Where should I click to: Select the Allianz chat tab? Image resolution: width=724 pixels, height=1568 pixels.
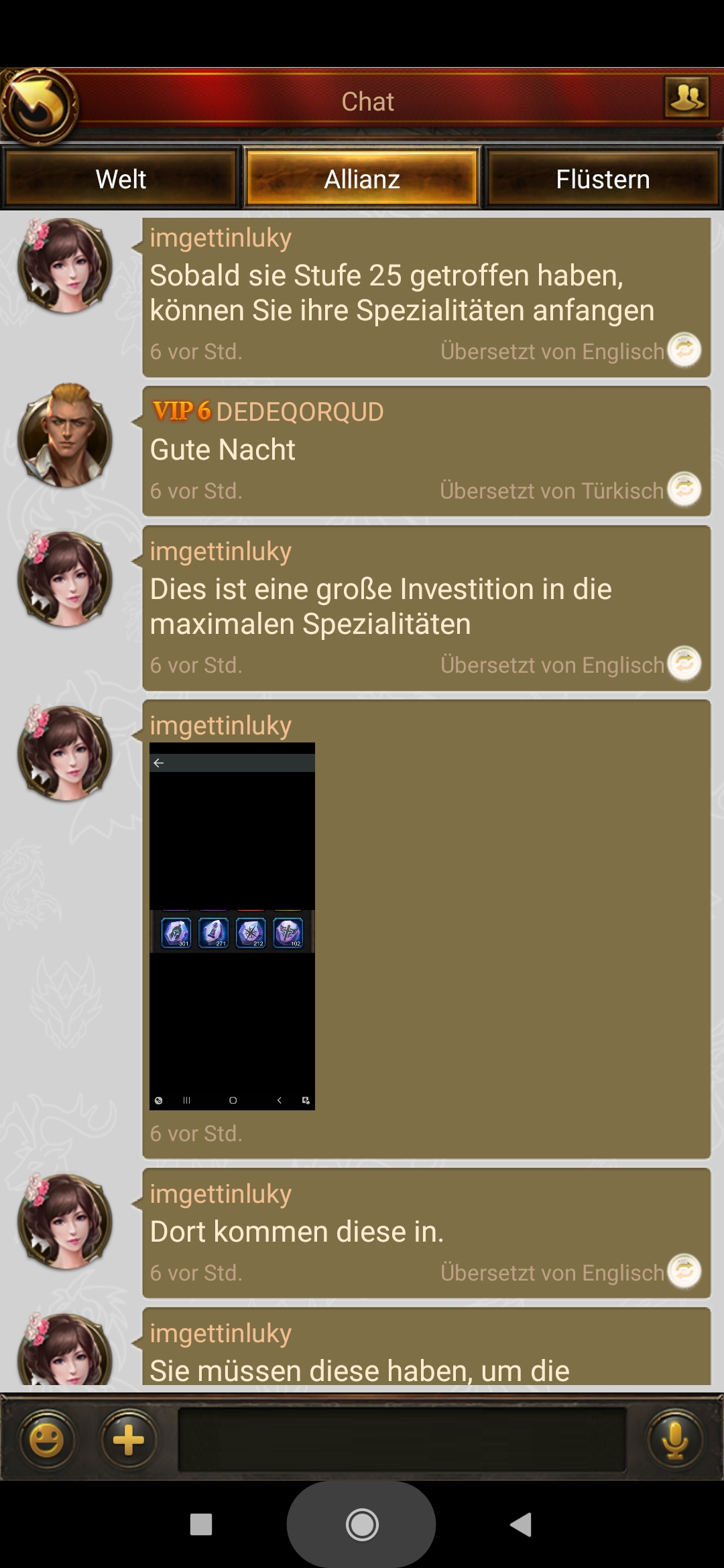click(x=362, y=179)
